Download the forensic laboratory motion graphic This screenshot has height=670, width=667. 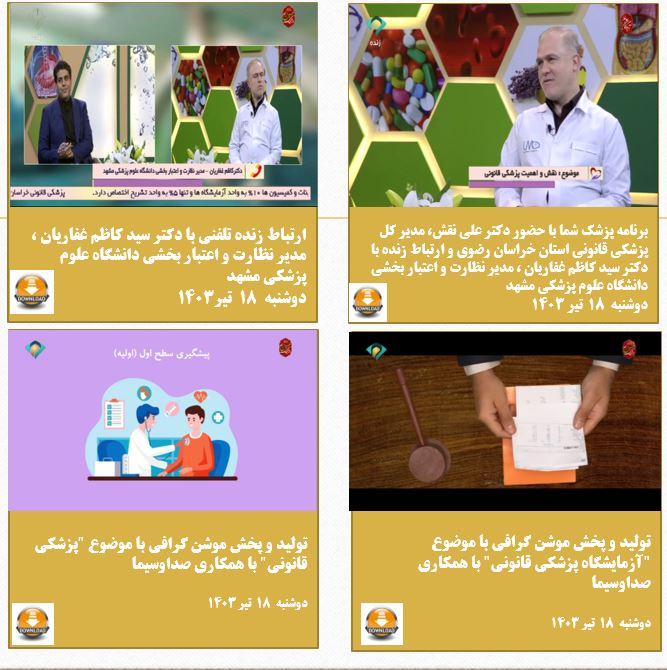(382, 624)
